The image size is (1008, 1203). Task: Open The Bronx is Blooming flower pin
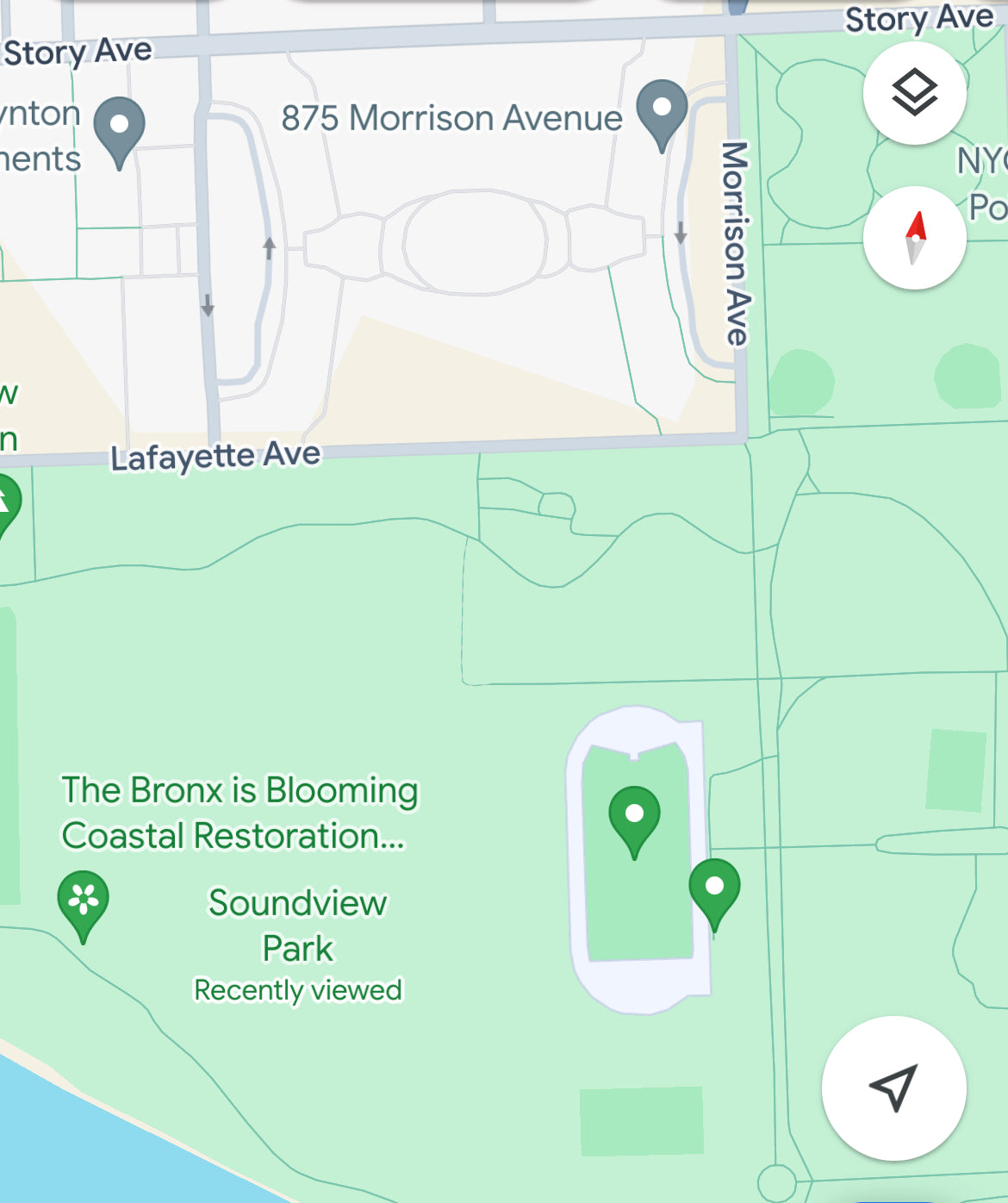83,902
